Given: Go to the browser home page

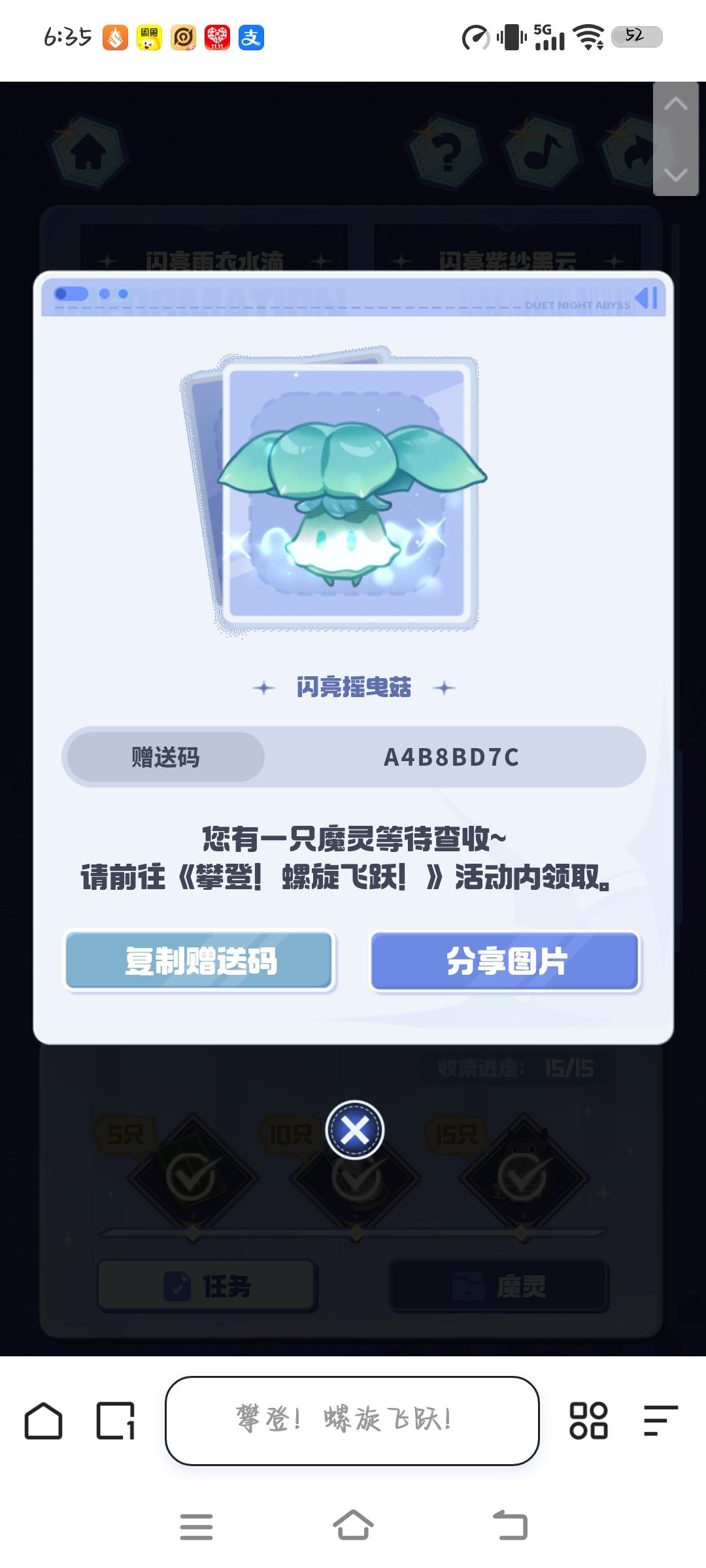Looking at the screenshot, I should (43, 1421).
